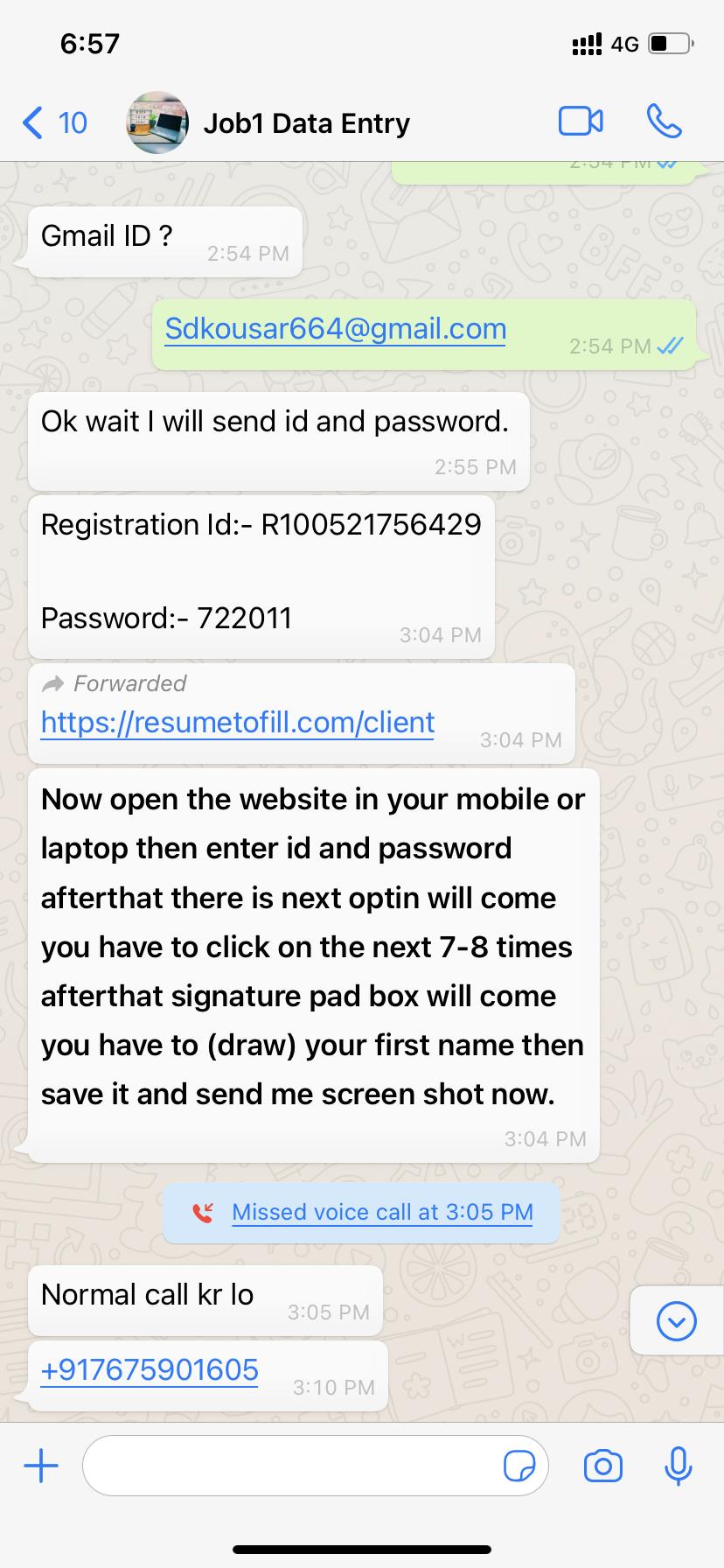Jump to latest messages with down arrow
The height and width of the screenshot is (1568, 724).
click(676, 1320)
